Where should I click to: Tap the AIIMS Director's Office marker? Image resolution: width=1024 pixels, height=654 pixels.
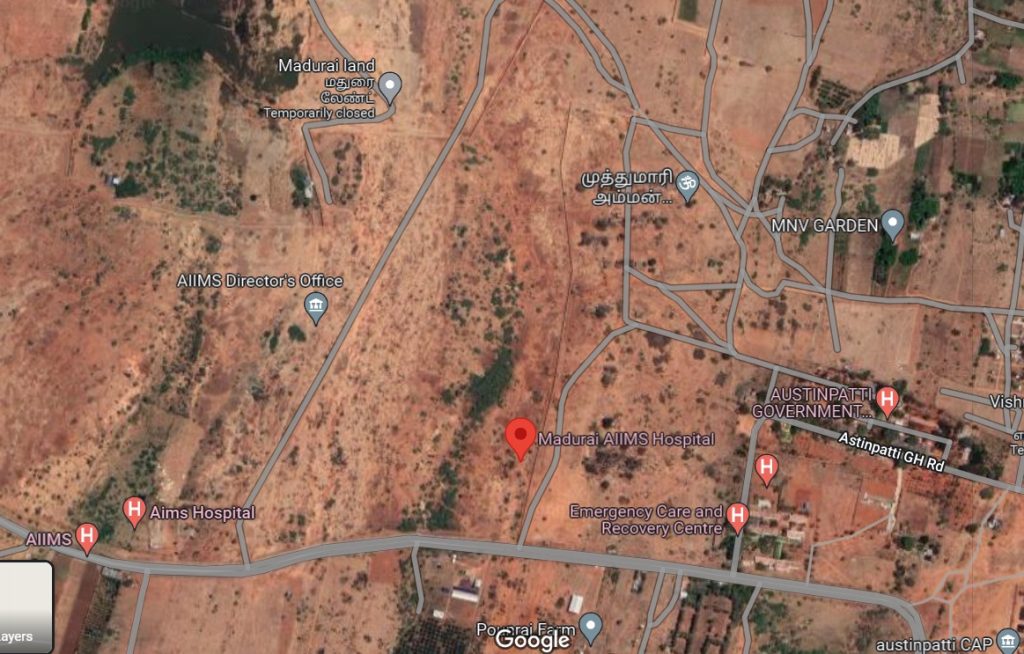[317, 306]
